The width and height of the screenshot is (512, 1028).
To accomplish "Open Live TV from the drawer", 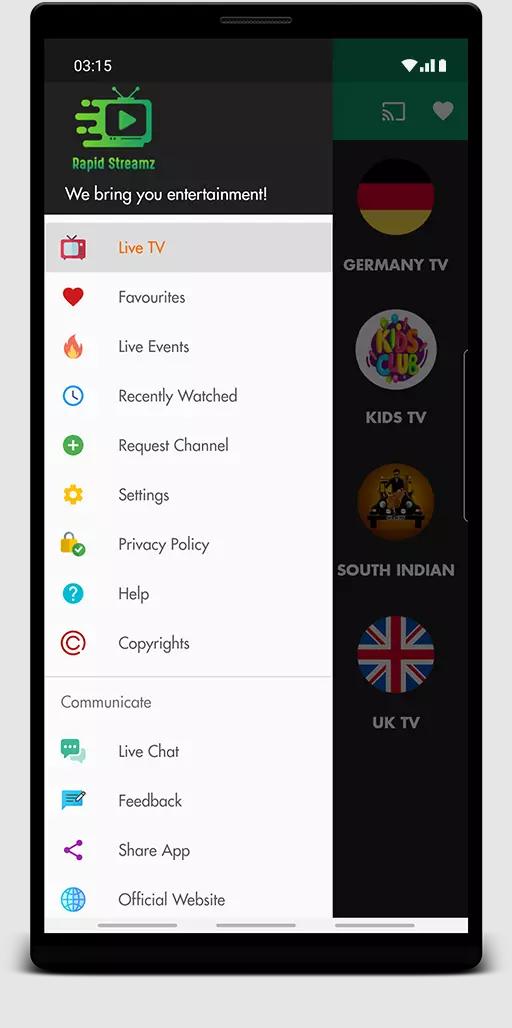I will coord(189,248).
